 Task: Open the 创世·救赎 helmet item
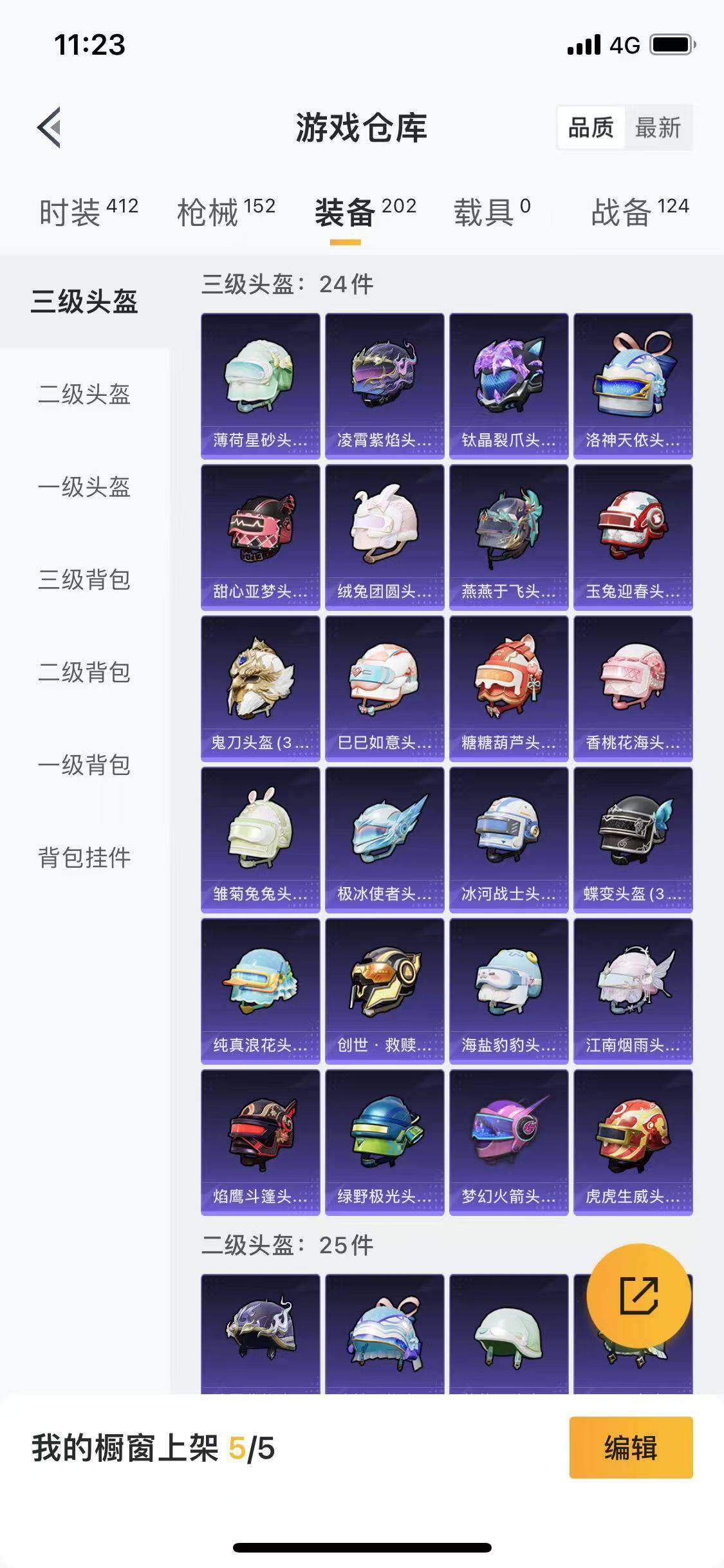(384, 989)
